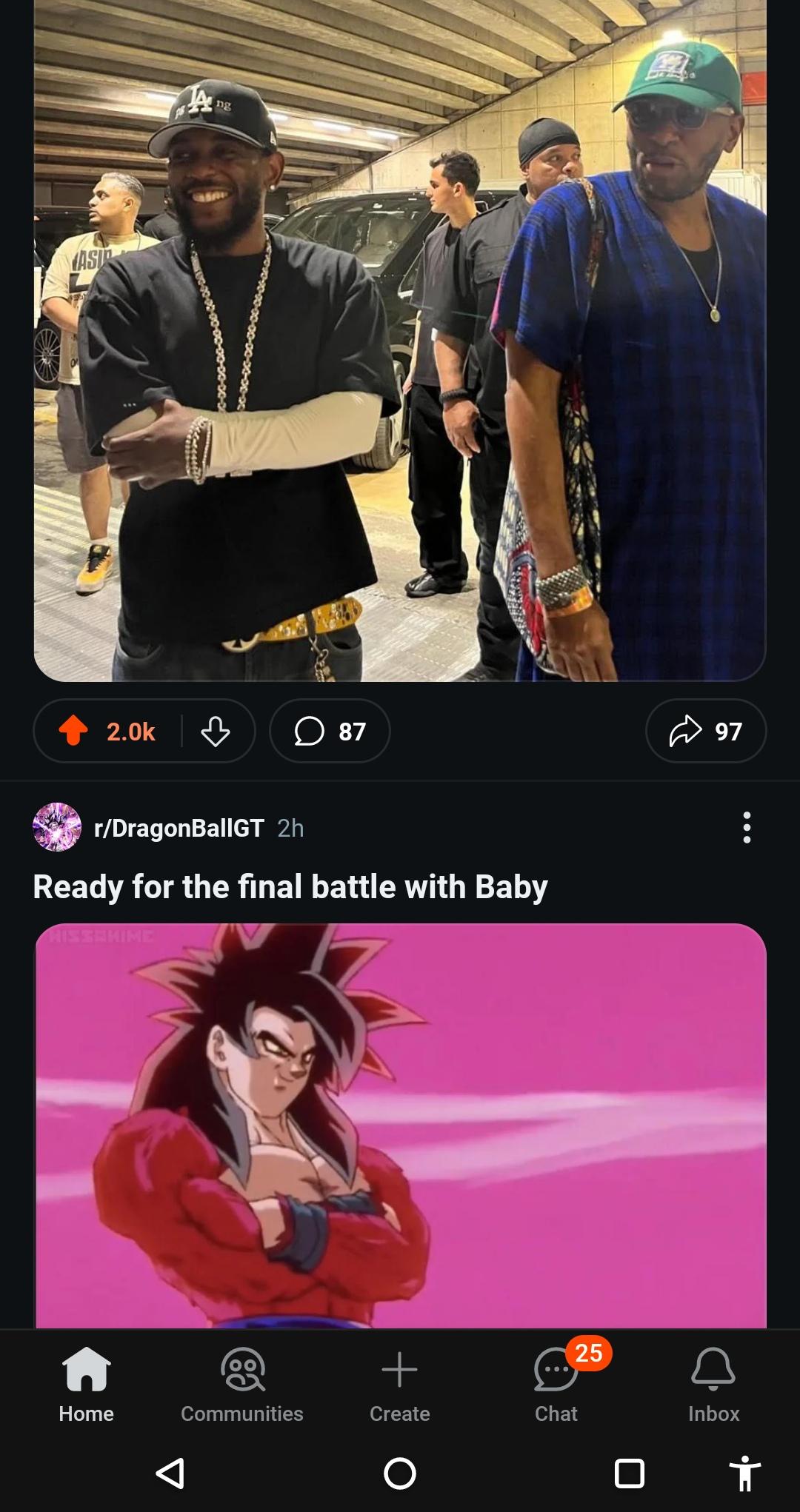800x1512 pixels.
Task: Open the r/DragonBallGT community page
Action: pos(179,828)
